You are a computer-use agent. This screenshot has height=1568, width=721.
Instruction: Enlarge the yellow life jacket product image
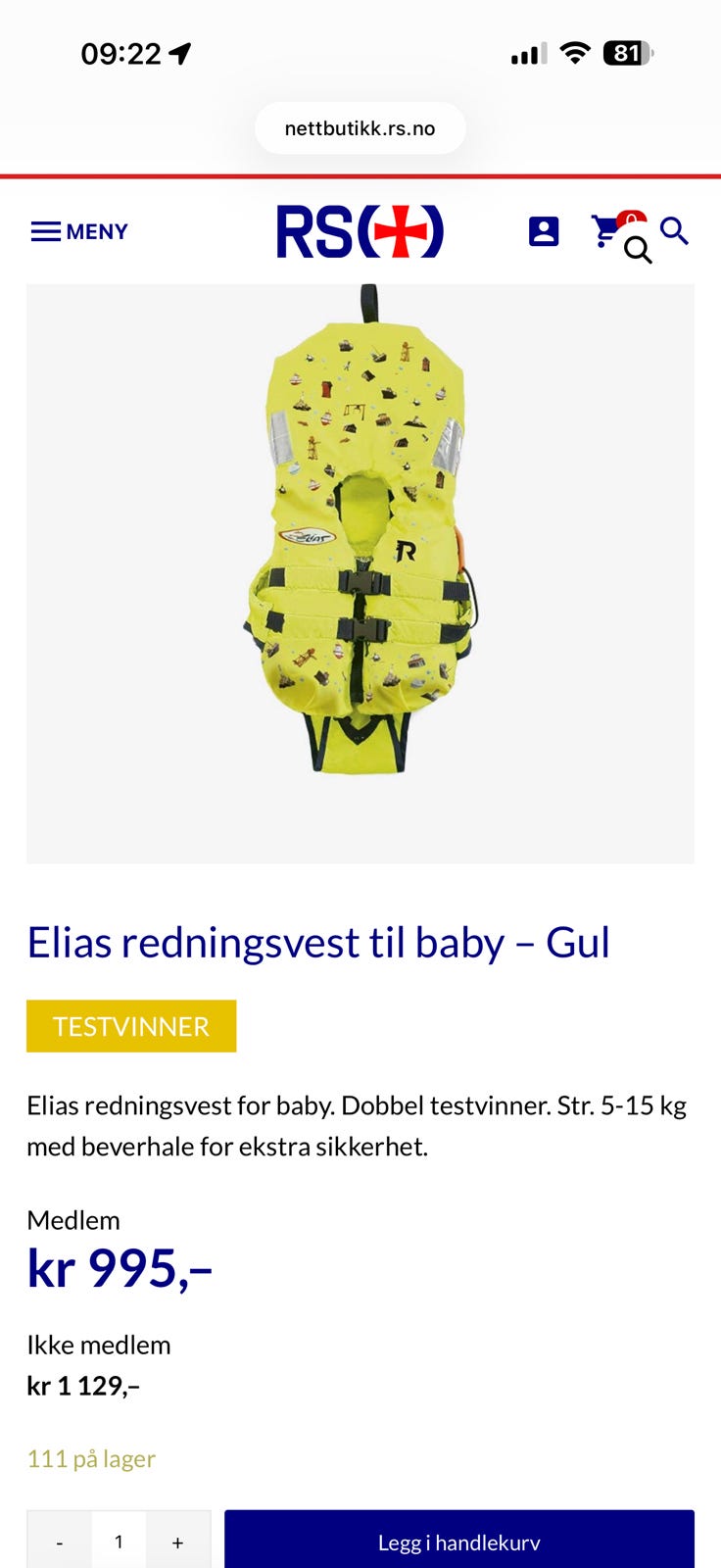click(x=360, y=573)
